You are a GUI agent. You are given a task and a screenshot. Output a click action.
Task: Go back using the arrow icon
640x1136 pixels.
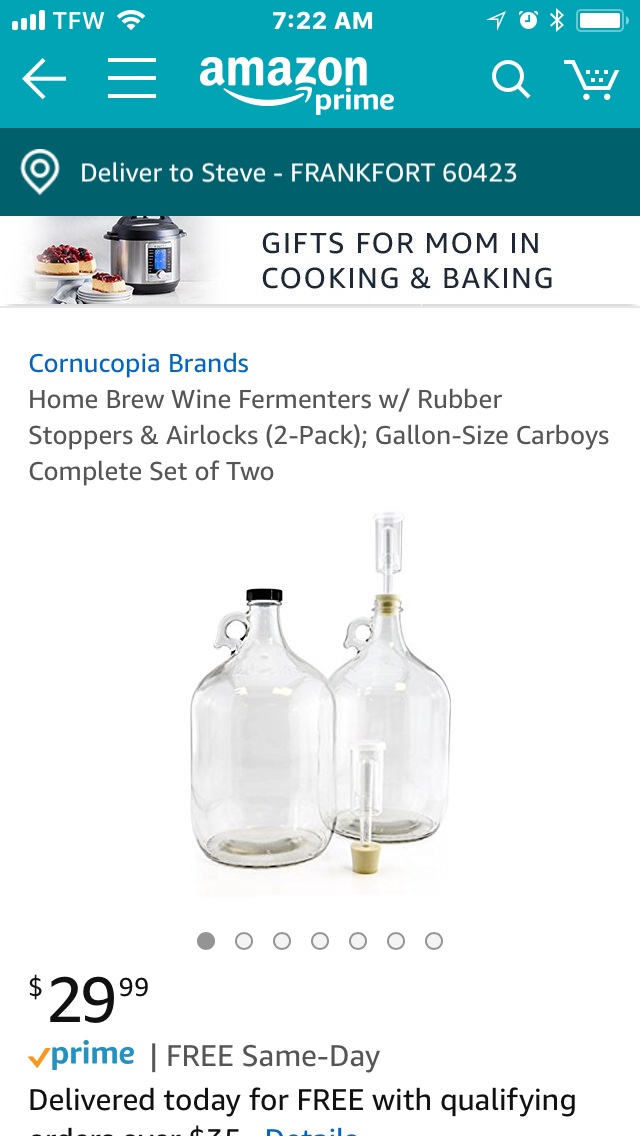click(x=44, y=78)
